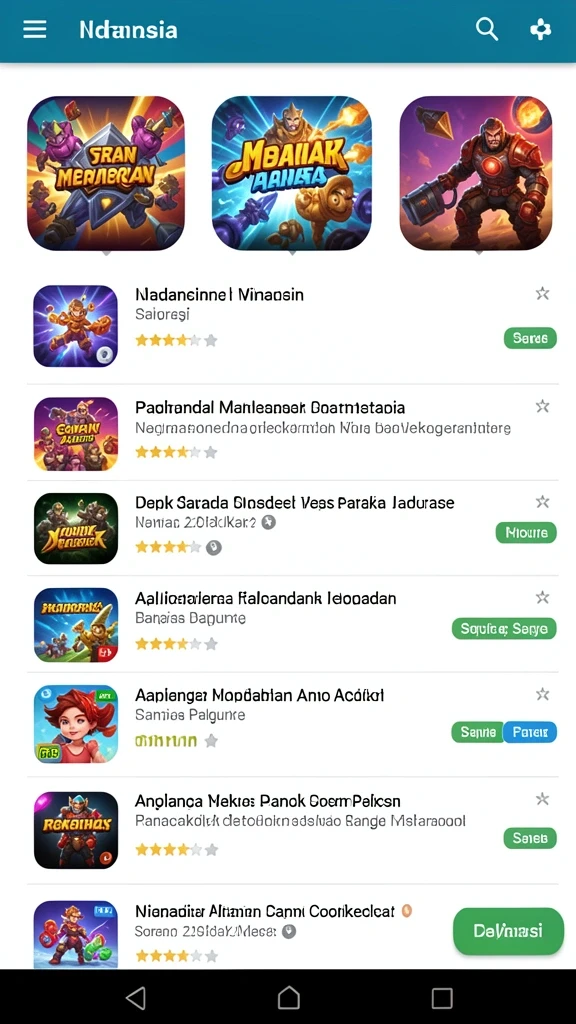Go back with the system back button
576x1024 pixels.
(x=135, y=997)
